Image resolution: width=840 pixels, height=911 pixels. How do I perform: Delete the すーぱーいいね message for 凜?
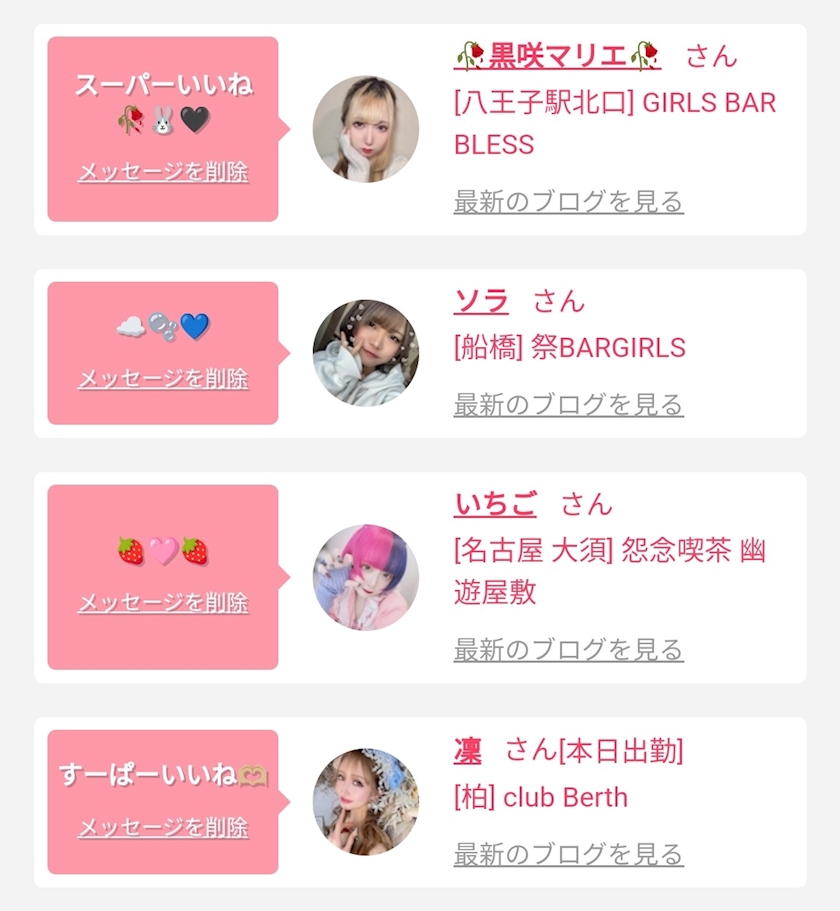pyautogui.click(x=163, y=828)
